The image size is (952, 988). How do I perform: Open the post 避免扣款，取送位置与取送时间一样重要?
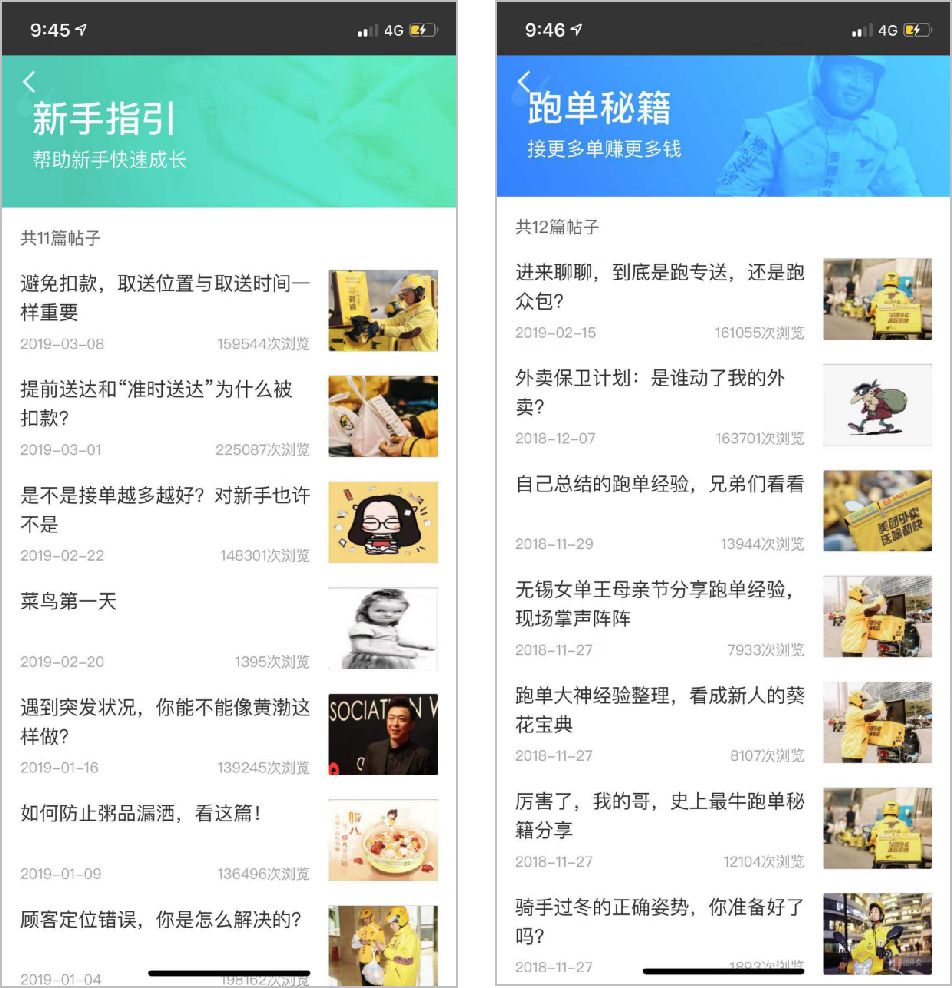tap(166, 298)
